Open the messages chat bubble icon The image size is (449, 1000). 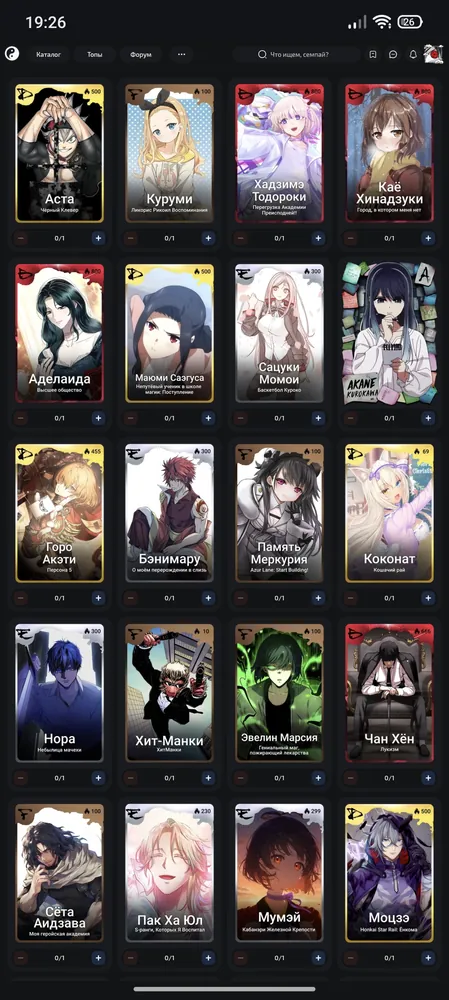click(393, 55)
